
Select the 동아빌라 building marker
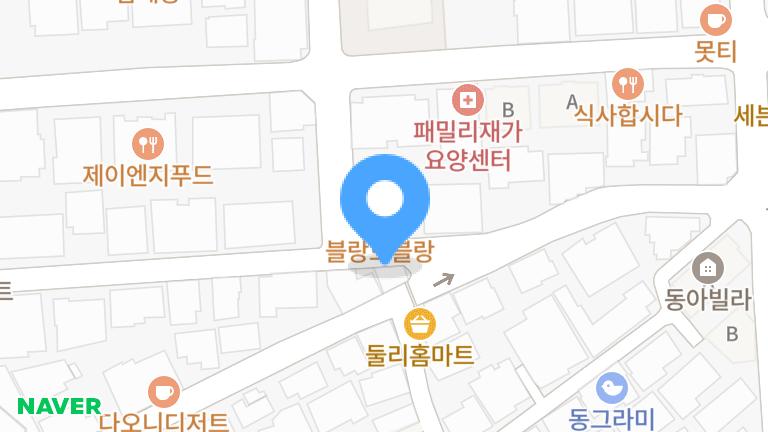point(707,267)
